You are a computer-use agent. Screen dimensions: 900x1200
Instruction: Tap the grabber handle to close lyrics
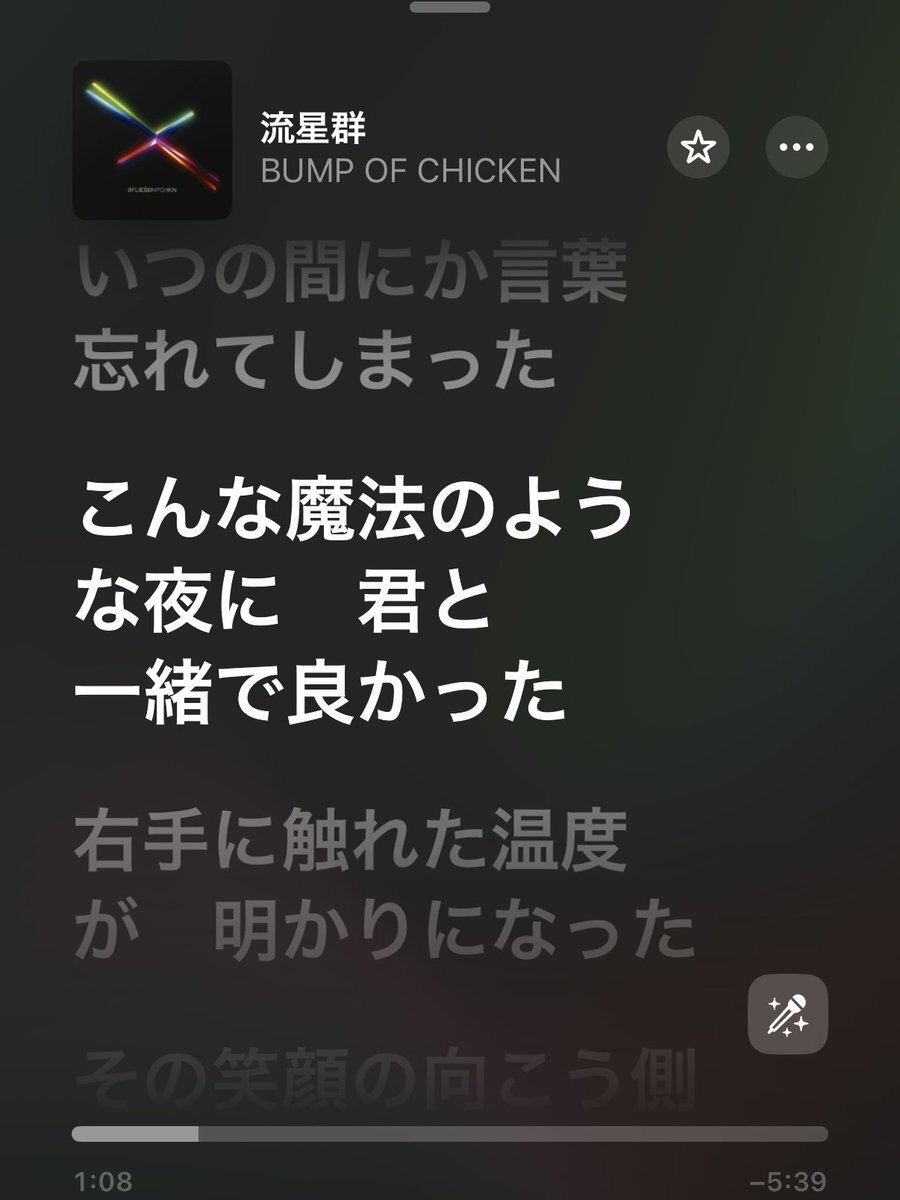(x=450, y=6)
